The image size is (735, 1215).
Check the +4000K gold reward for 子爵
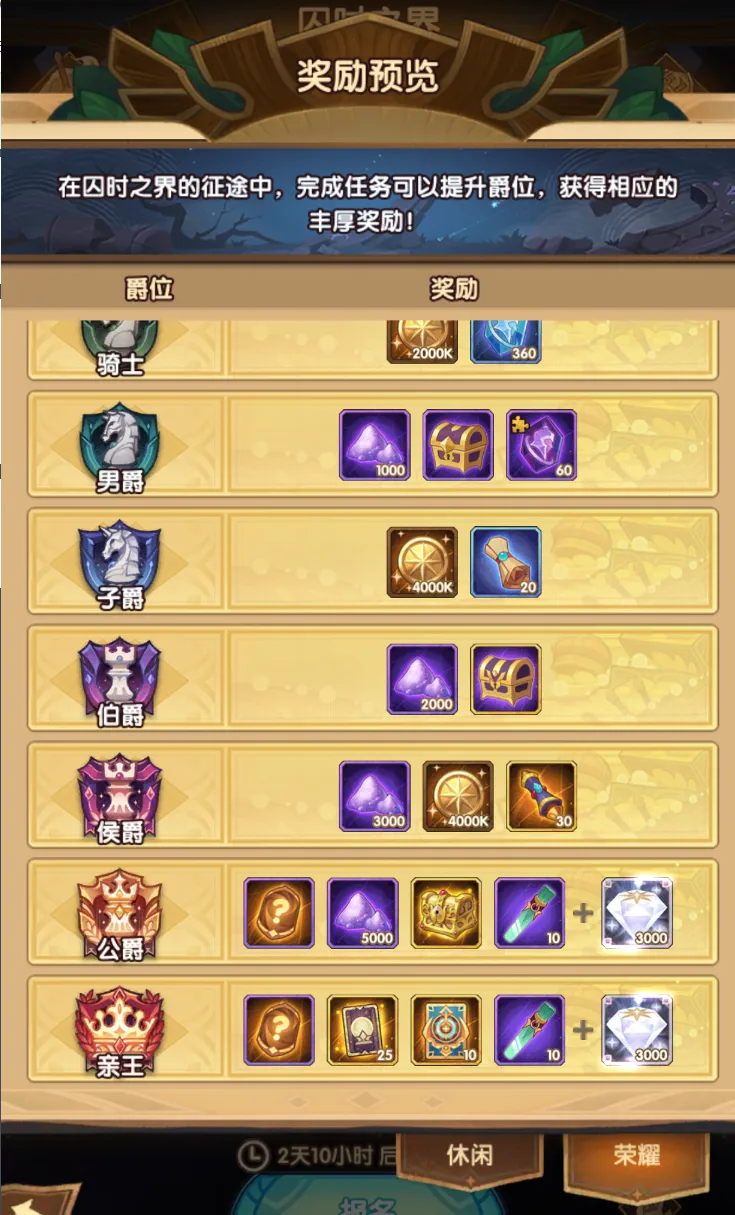(x=422, y=562)
